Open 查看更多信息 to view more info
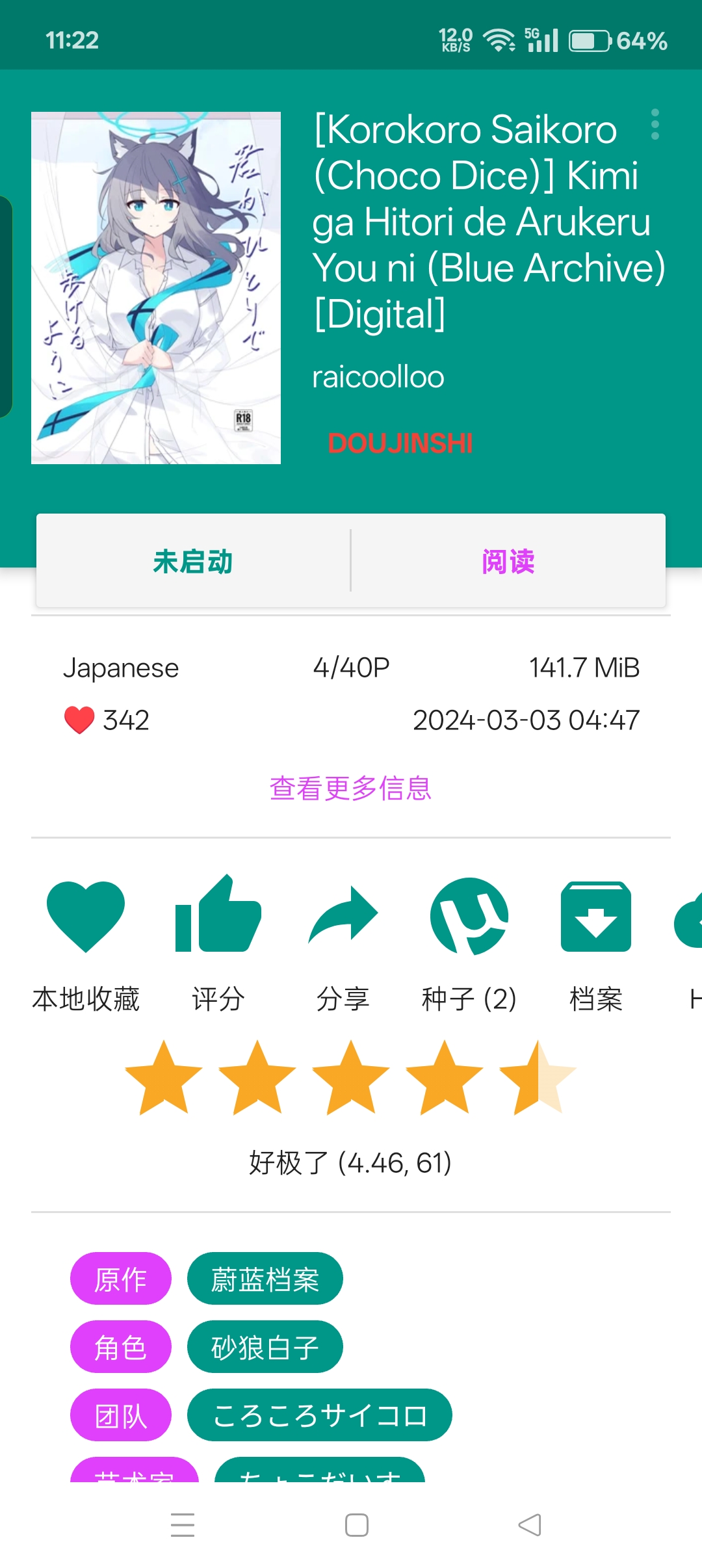Image resolution: width=702 pixels, height=1568 pixels. (350, 788)
